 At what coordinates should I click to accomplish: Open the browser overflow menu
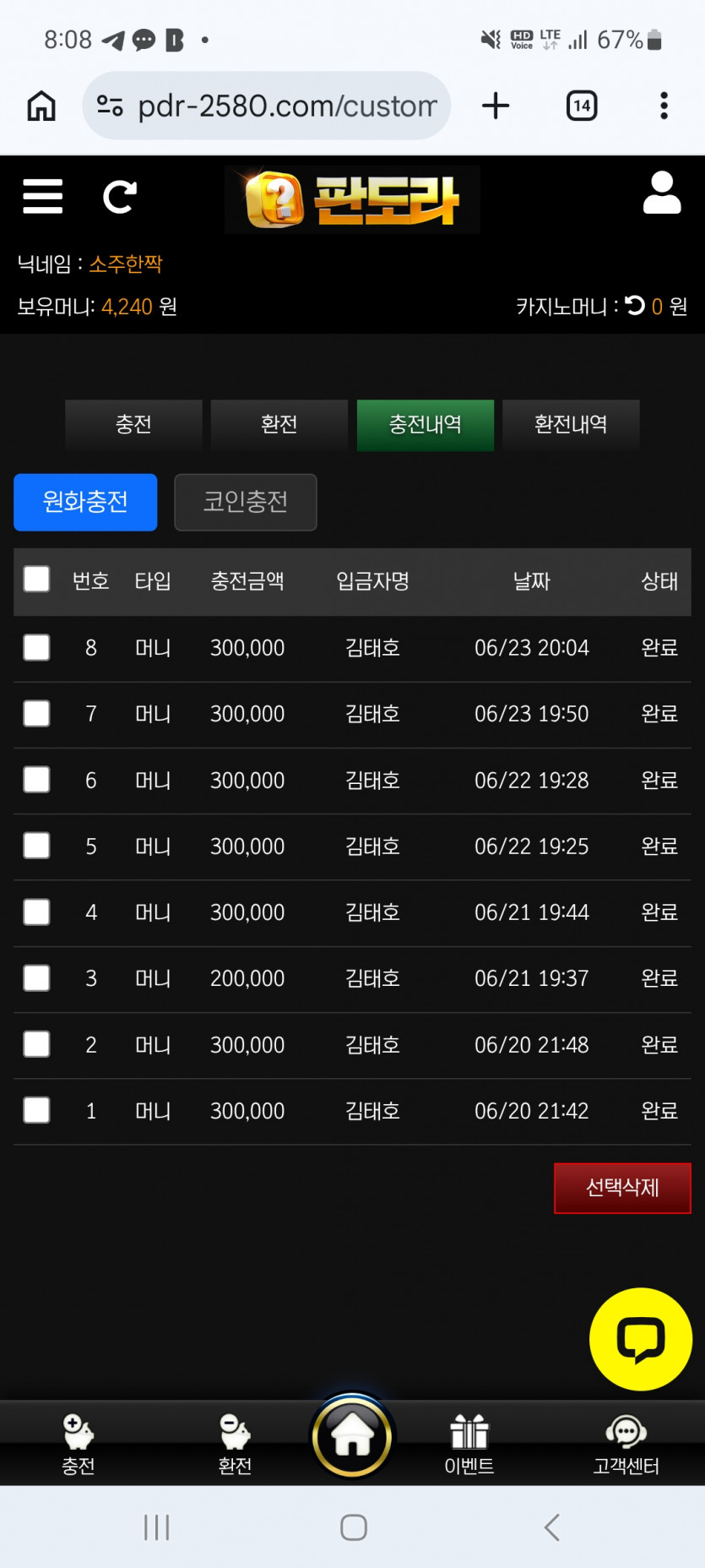coord(664,106)
